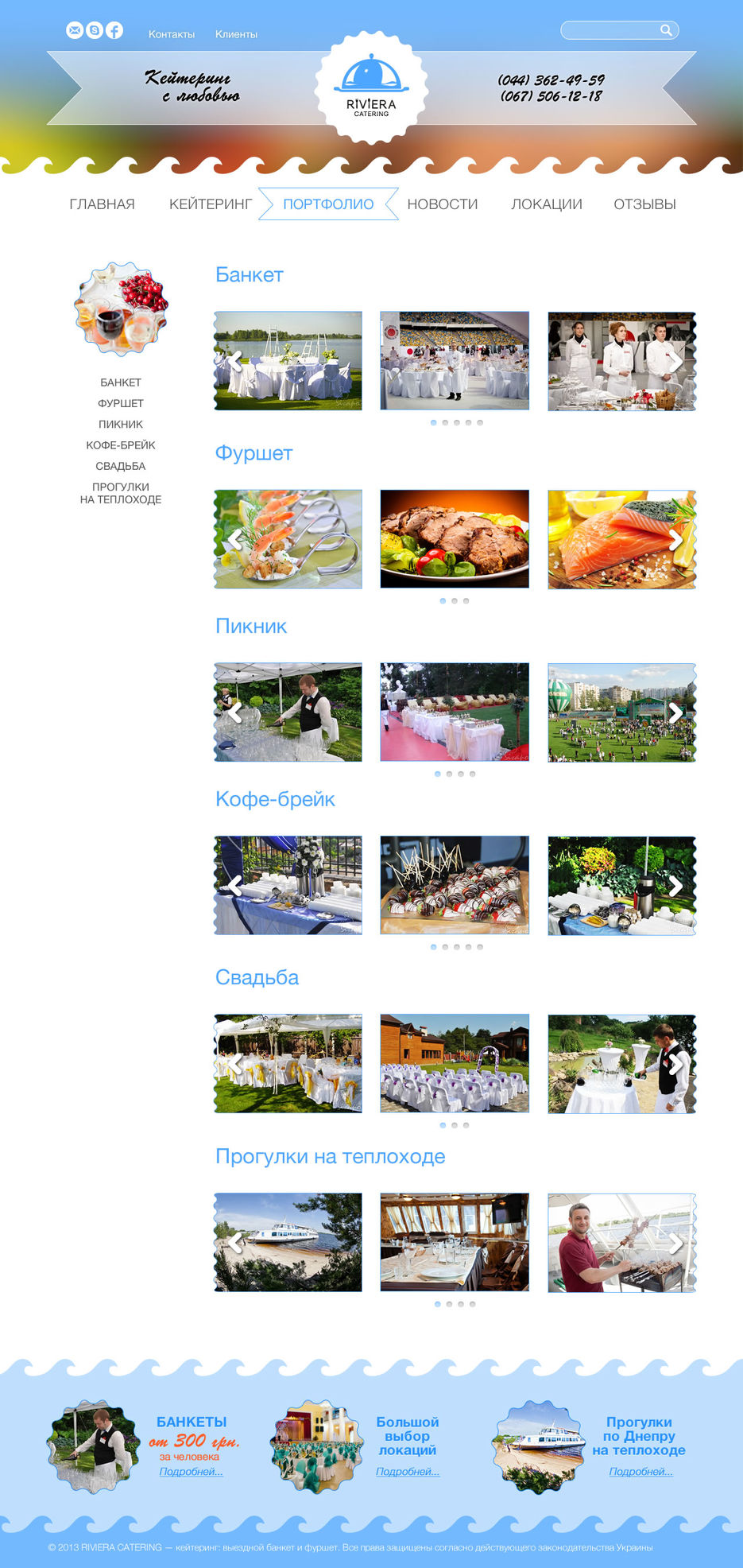Select the first dot under Прогулки на теплоходе
The height and width of the screenshot is (1568, 743).
tap(435, 1304)
